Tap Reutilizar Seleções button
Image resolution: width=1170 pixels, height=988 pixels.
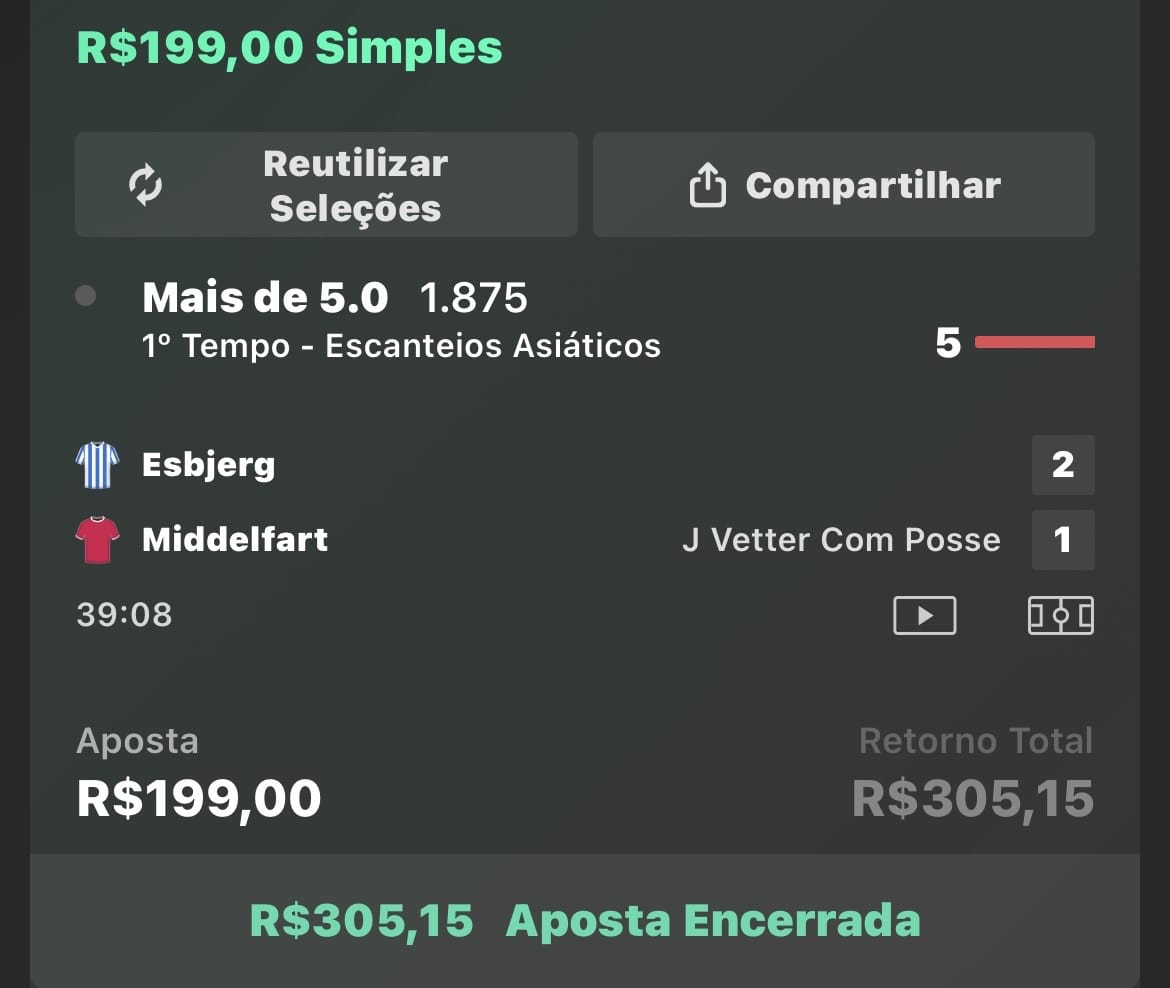326,185
